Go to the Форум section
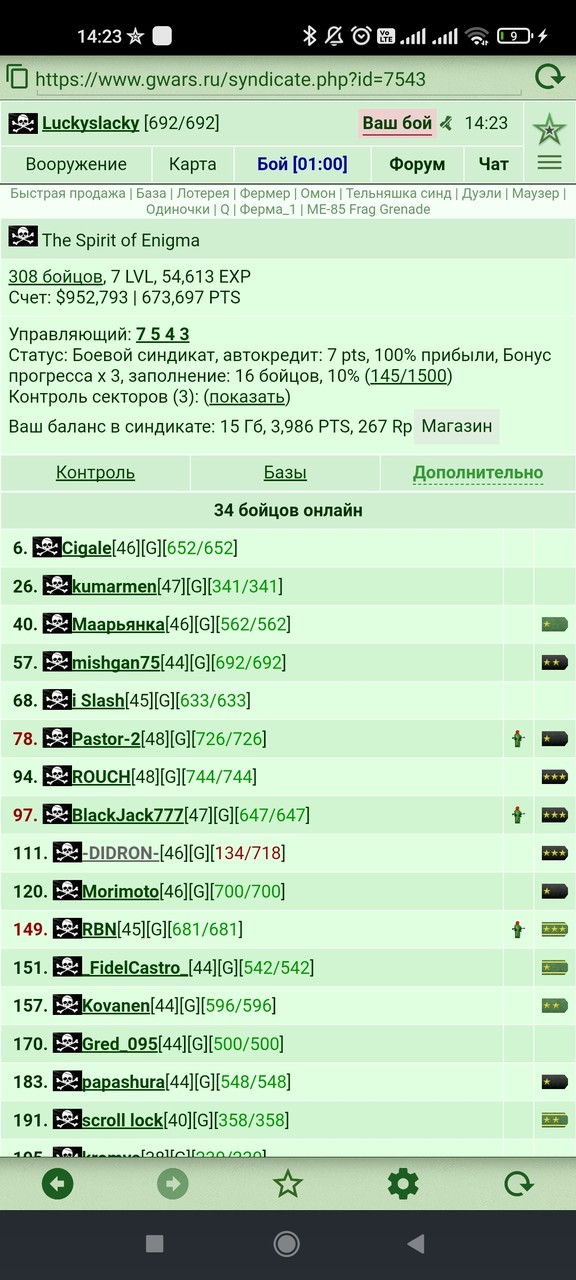This screenshot has width=576, height=1280. point(417,164)
